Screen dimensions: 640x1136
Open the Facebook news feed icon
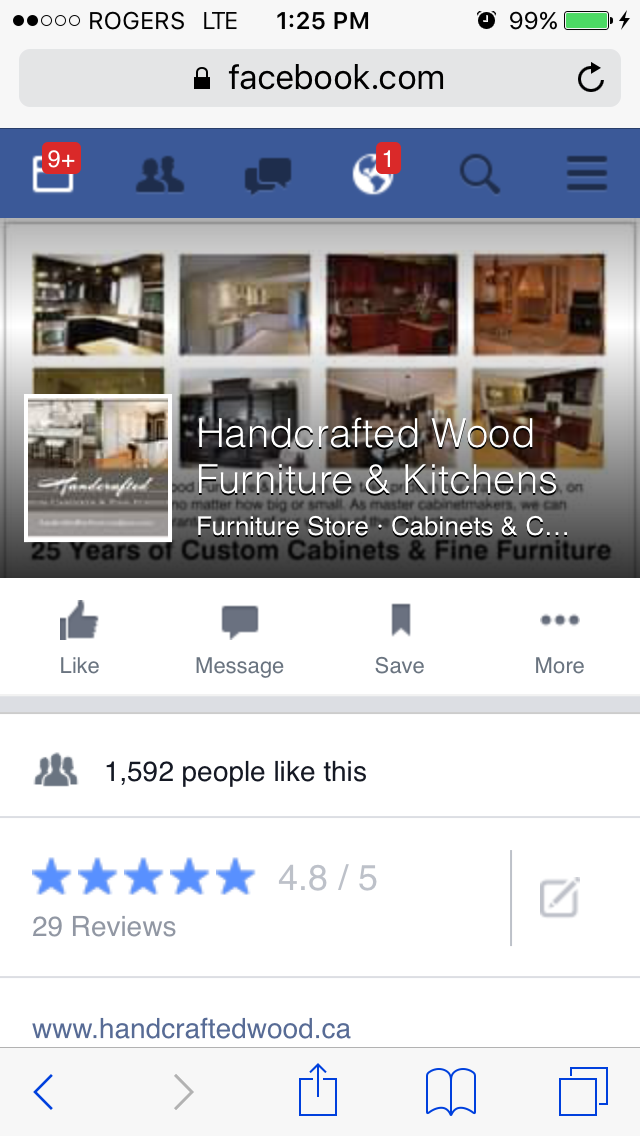point(53,175)
